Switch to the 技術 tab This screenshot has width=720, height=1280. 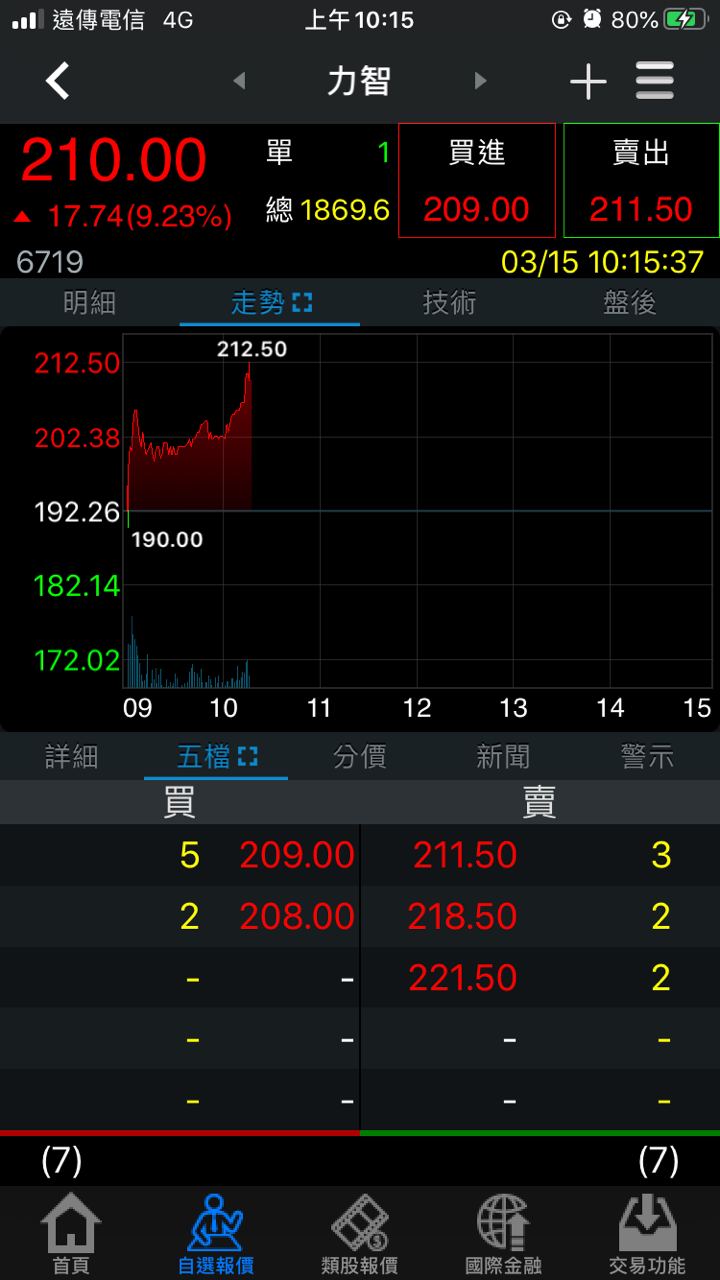coord(450,303)
